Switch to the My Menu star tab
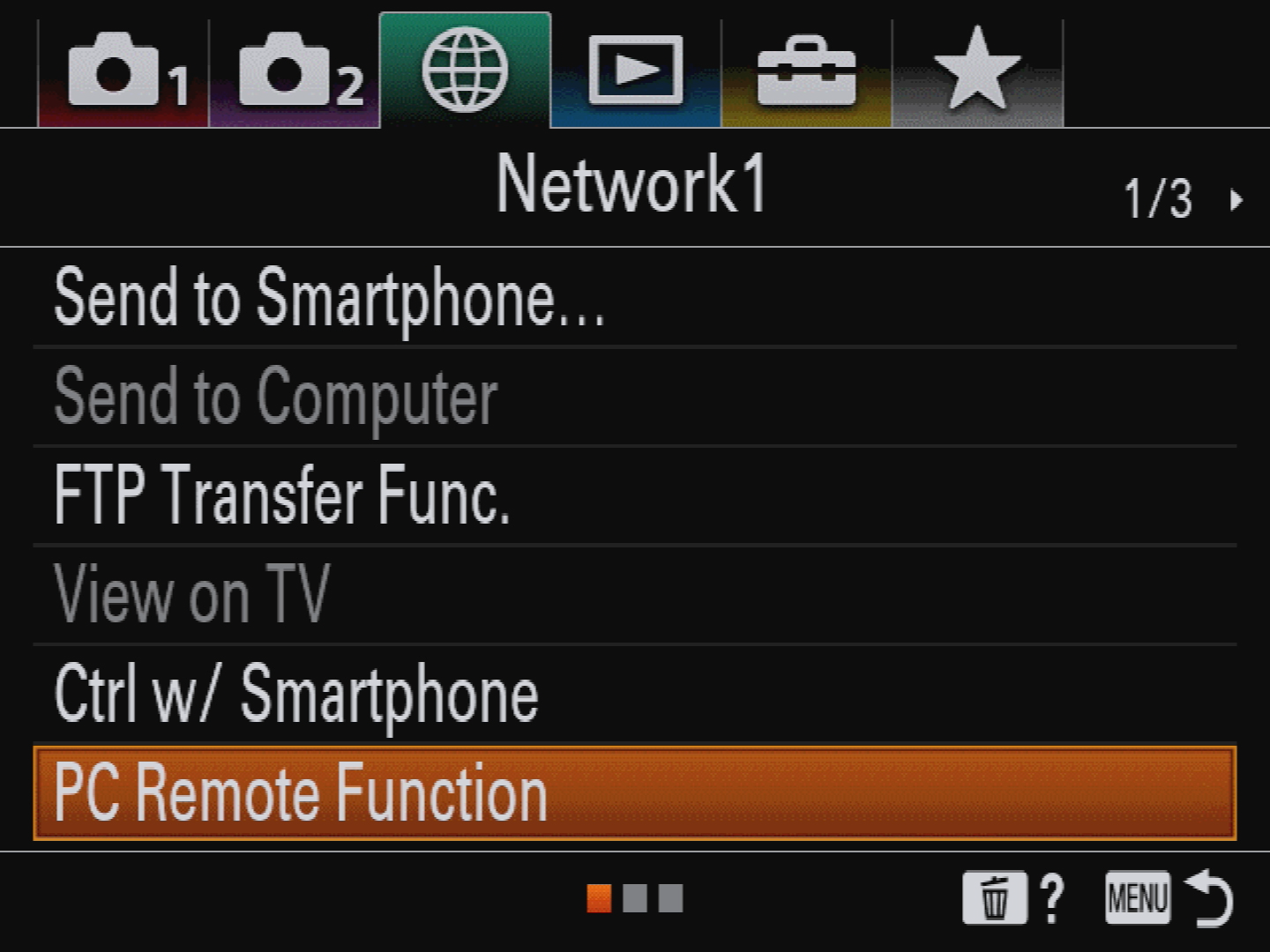 [977, 71]
